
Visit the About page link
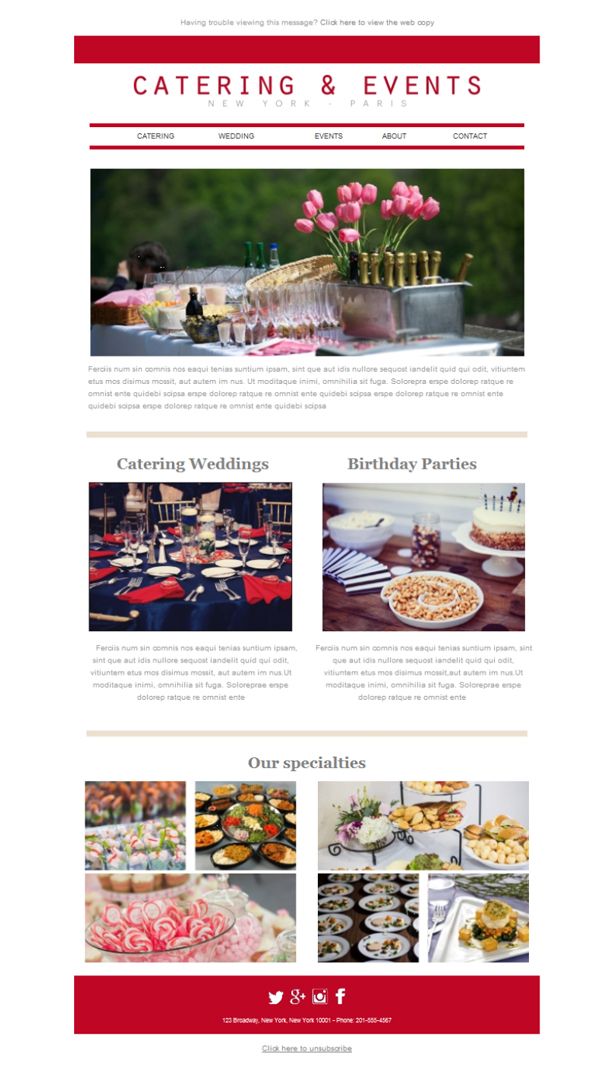click(394, 136)
